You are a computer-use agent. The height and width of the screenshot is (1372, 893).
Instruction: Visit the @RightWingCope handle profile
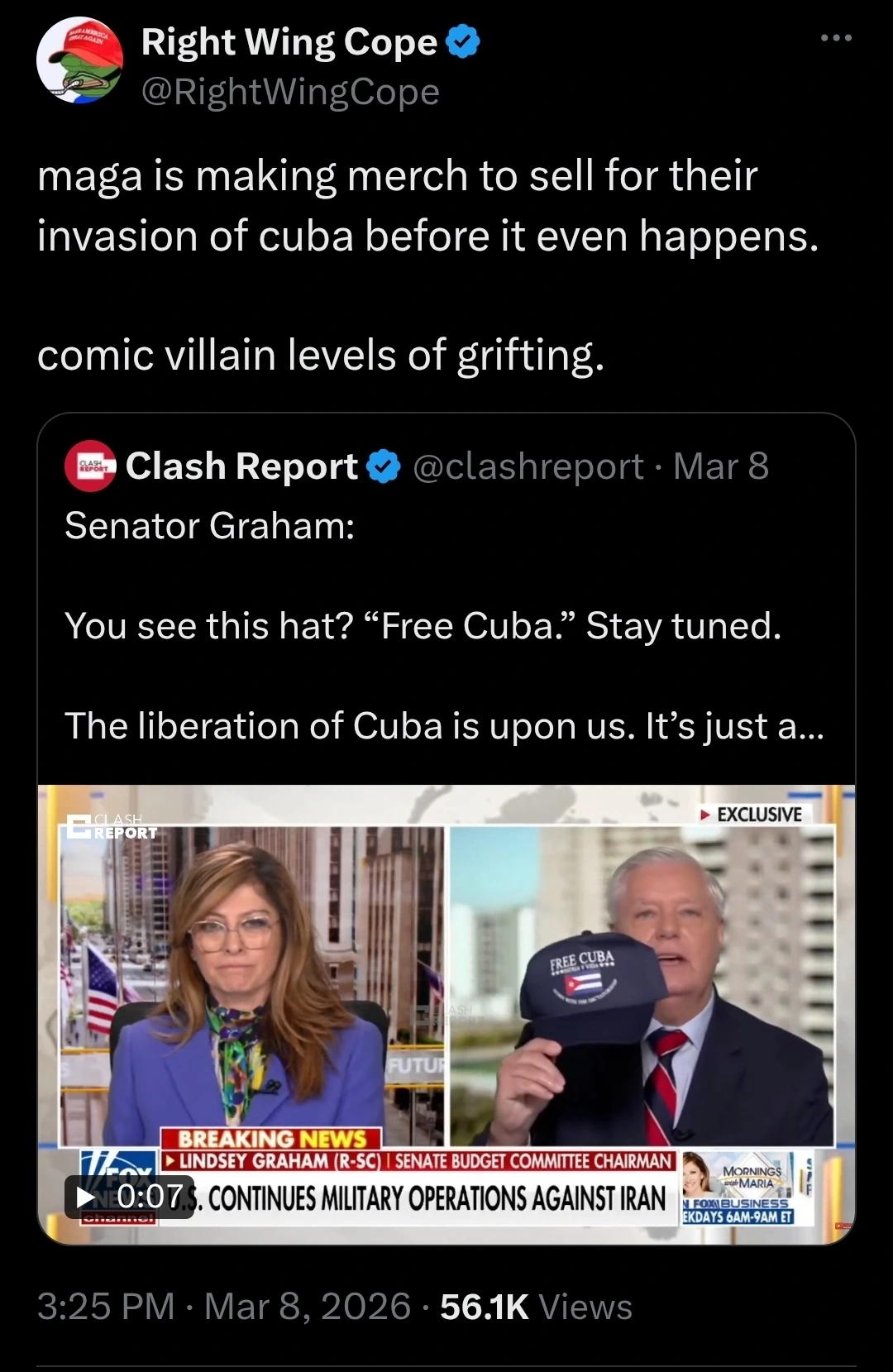tap(290, 92)
